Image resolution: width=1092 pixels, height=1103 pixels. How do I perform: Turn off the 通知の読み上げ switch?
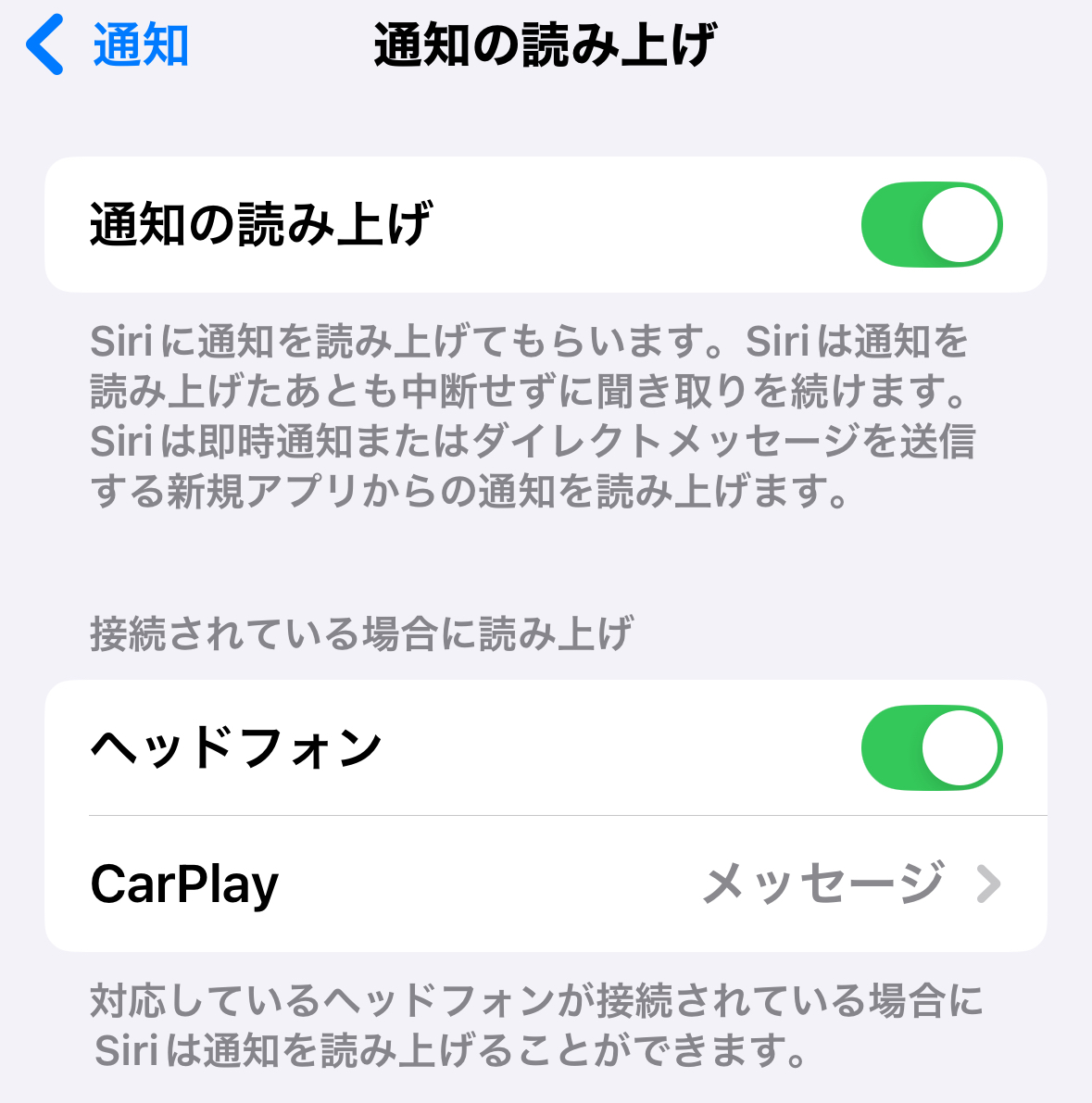click(x=931, y=225)
